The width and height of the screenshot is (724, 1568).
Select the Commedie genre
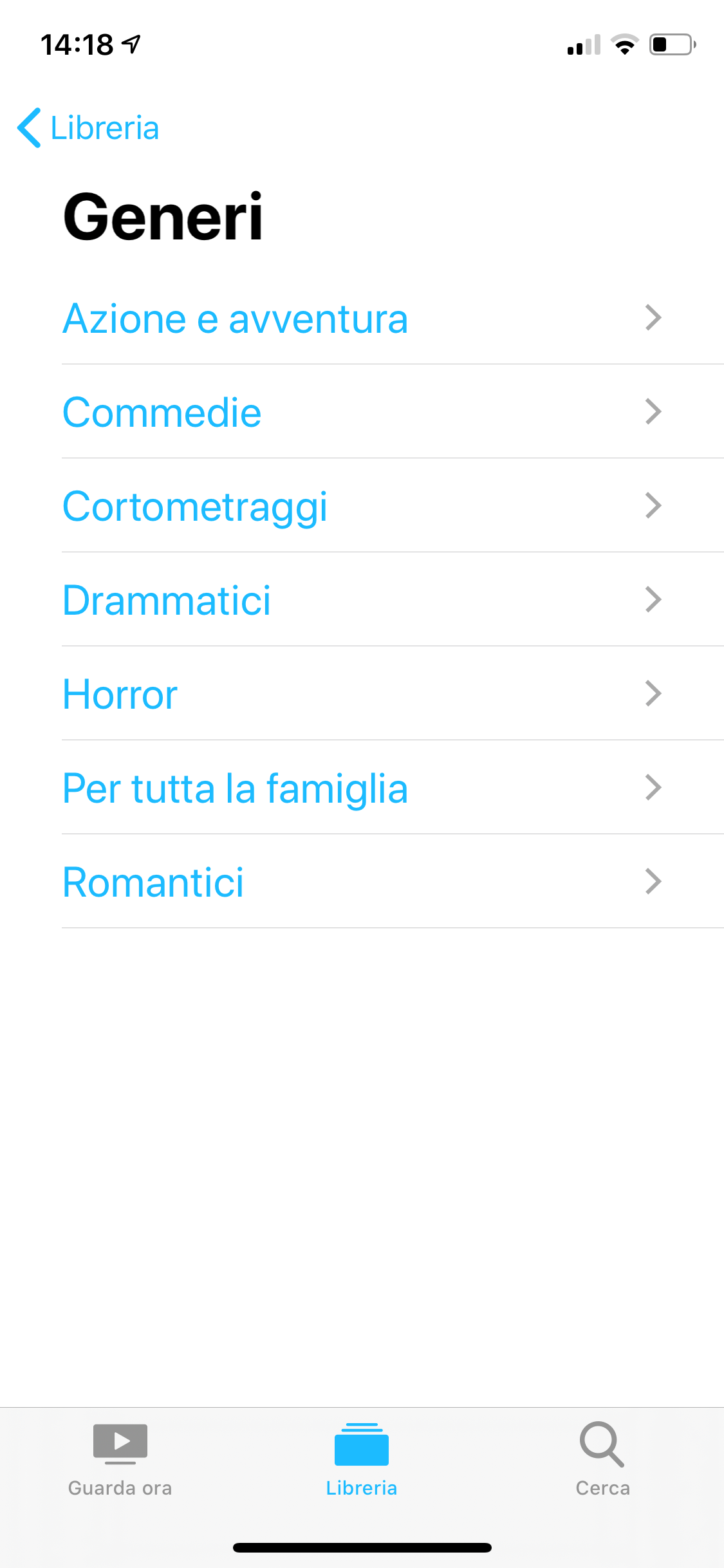pos(162,413)
